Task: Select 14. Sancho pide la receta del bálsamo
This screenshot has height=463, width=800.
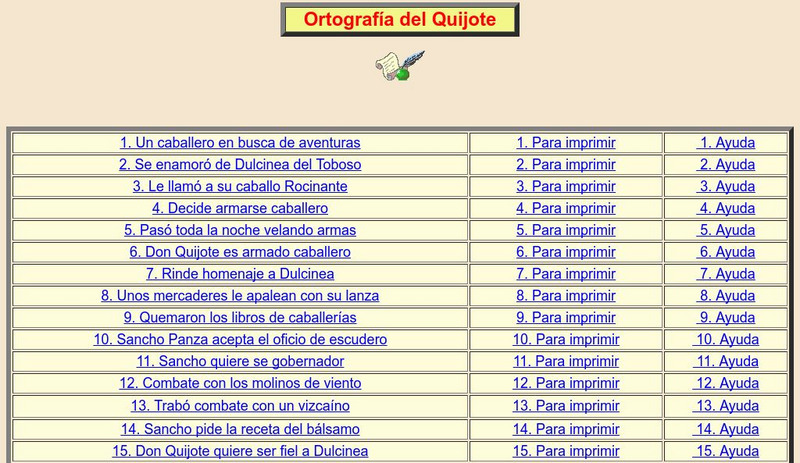Action: [x=240, y=429]
